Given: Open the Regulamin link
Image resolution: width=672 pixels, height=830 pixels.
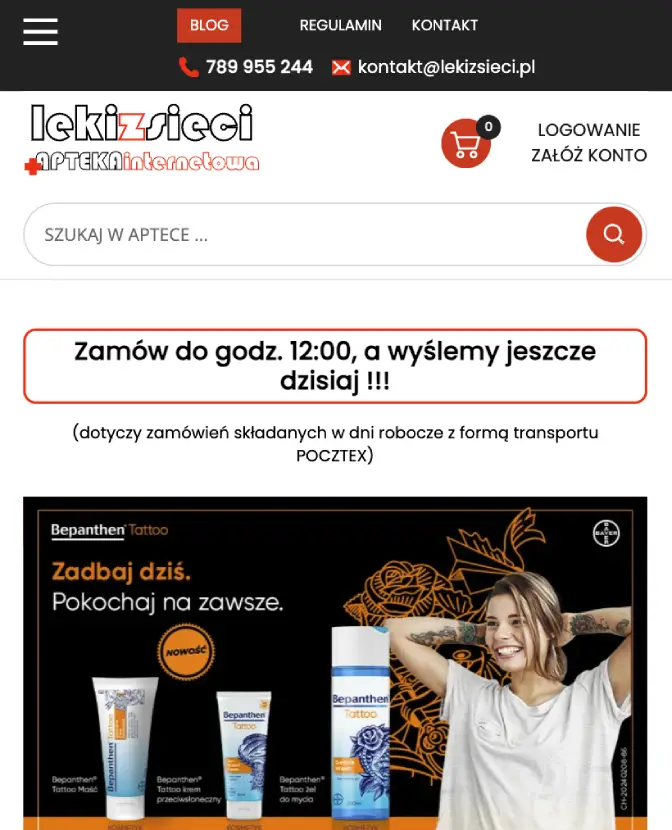Looking at the screenshot, I should tap(341, 26).
